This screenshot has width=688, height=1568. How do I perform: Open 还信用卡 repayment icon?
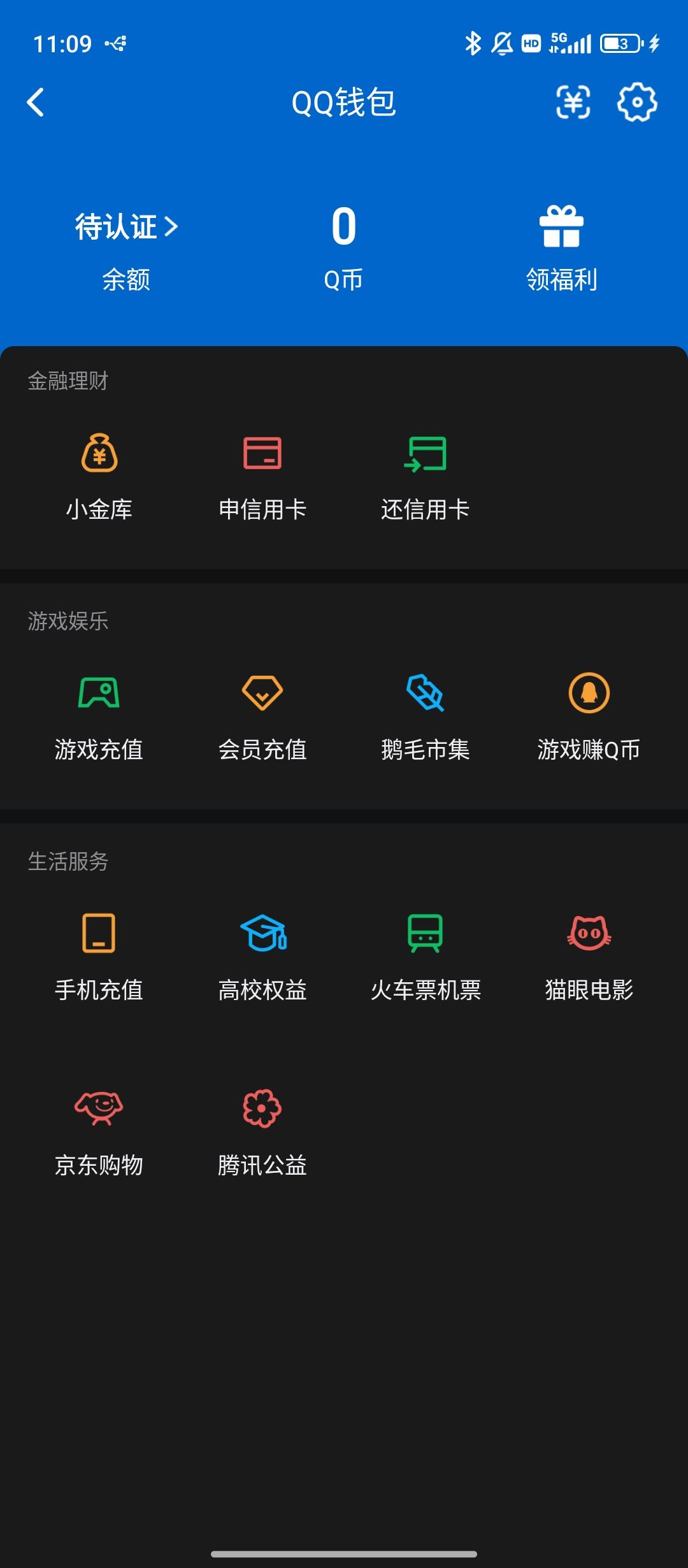pyautogui.click(x=425, y=453)
